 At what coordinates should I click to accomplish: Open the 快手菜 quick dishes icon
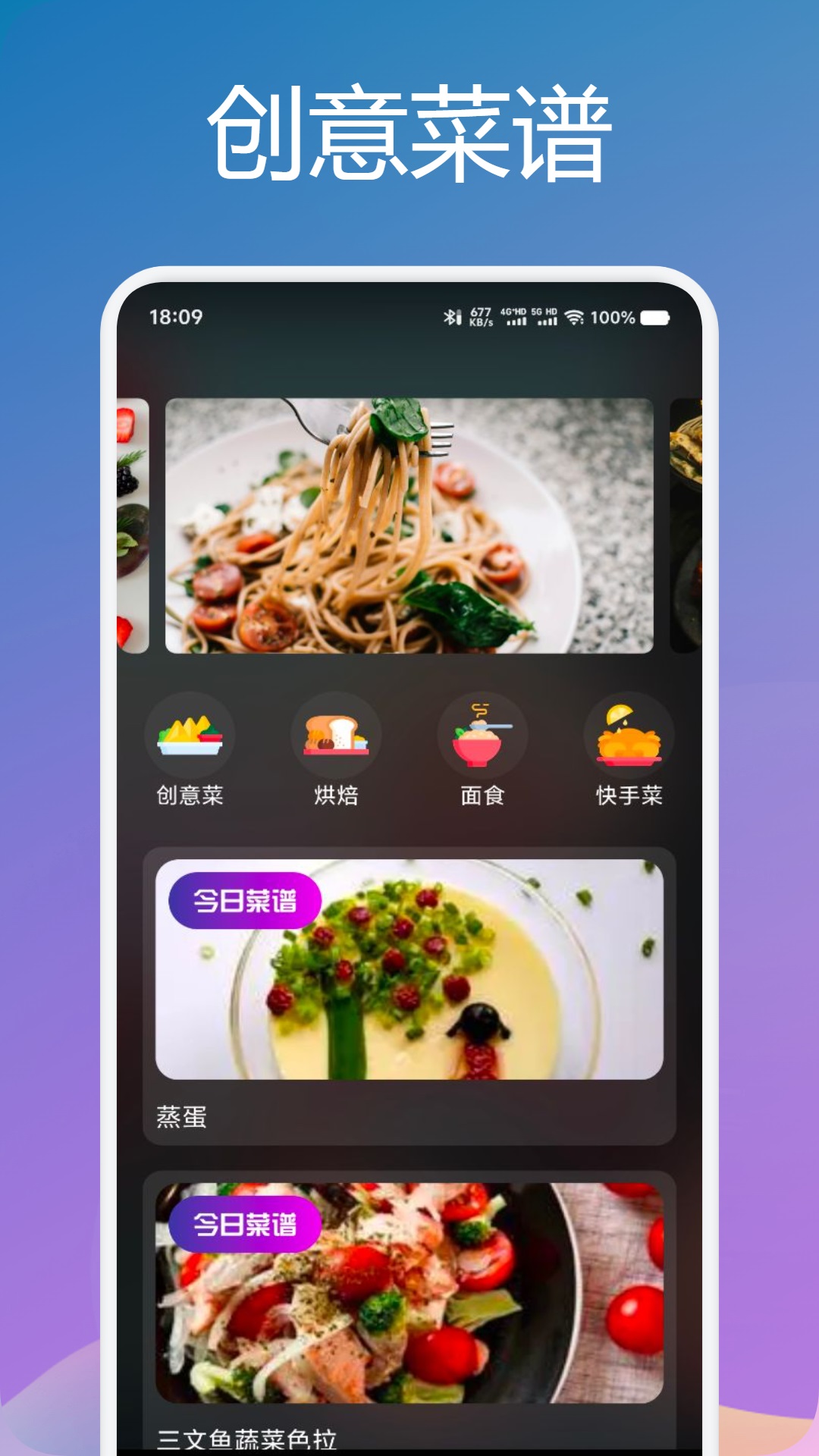pos(628,734)
